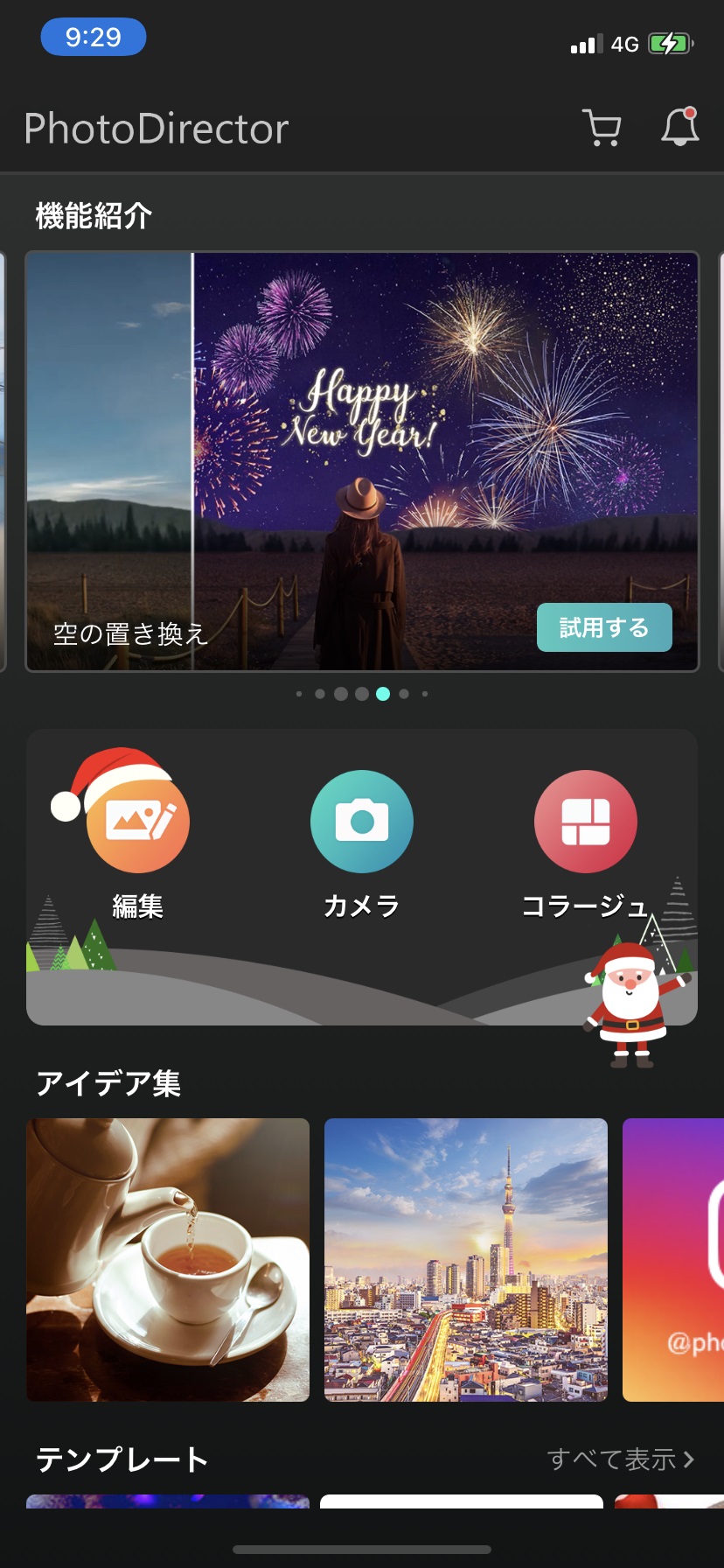
Task: Open the Instagram @ph idea card
Action: click(675, 1260)
